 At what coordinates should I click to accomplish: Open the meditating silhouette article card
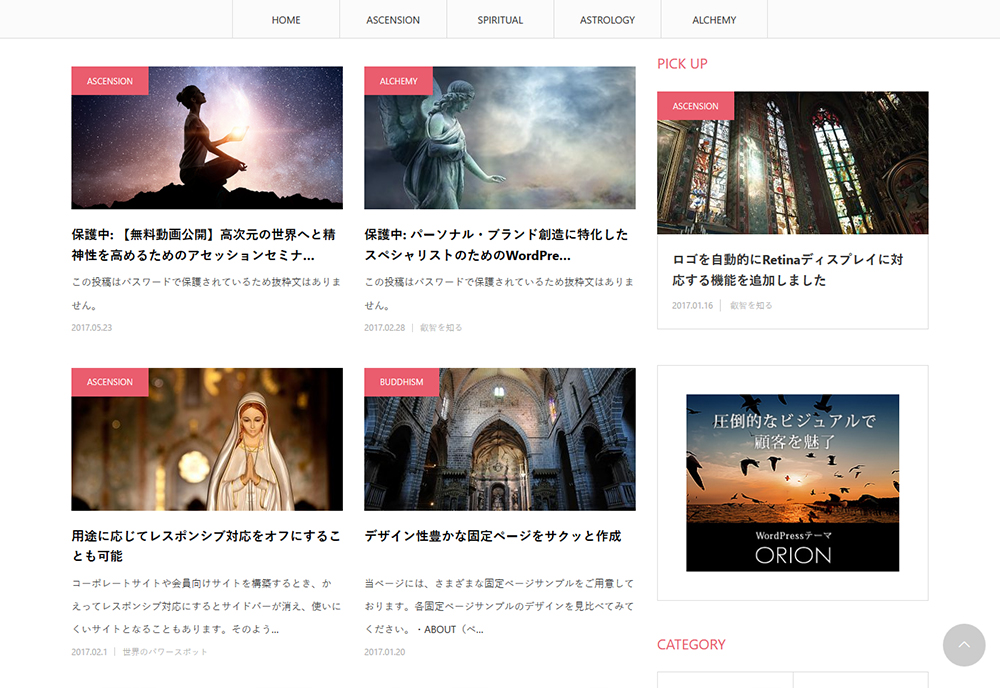click(x=207, y=140)
